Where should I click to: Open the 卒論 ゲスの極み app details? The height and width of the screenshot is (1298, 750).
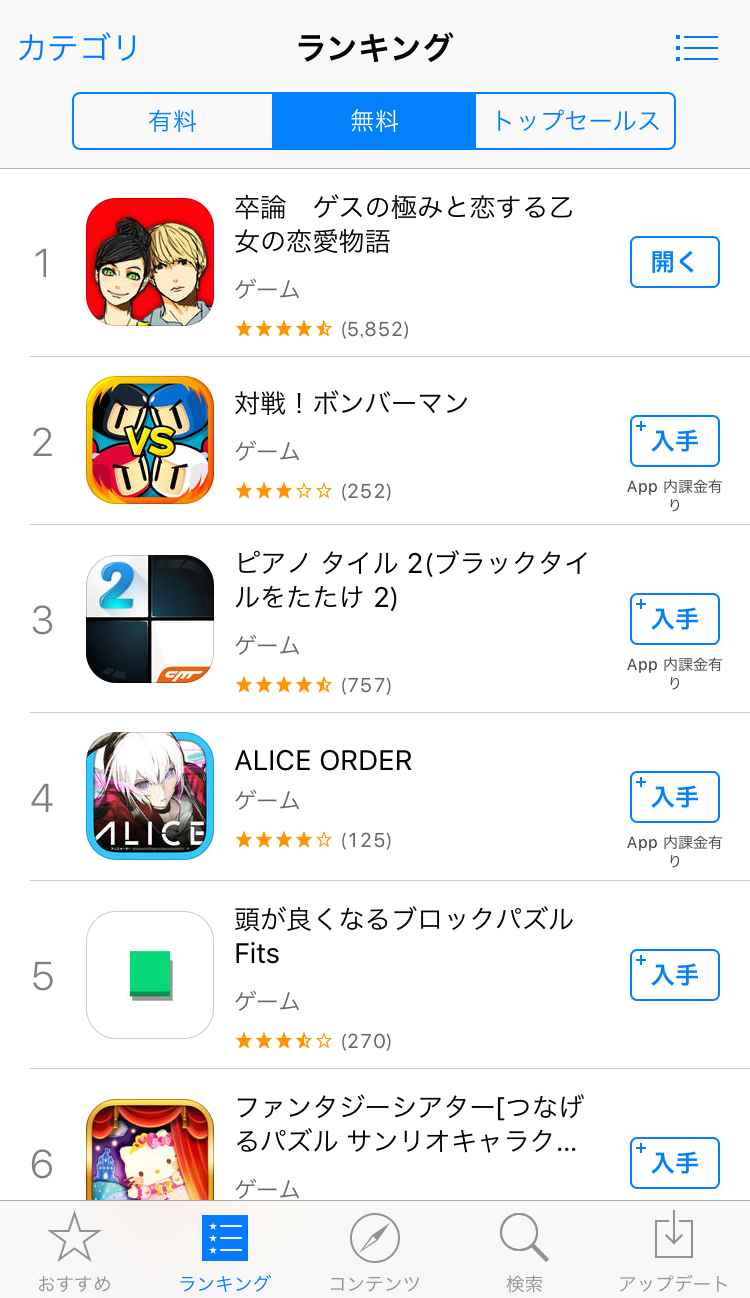tap(390, 262)
